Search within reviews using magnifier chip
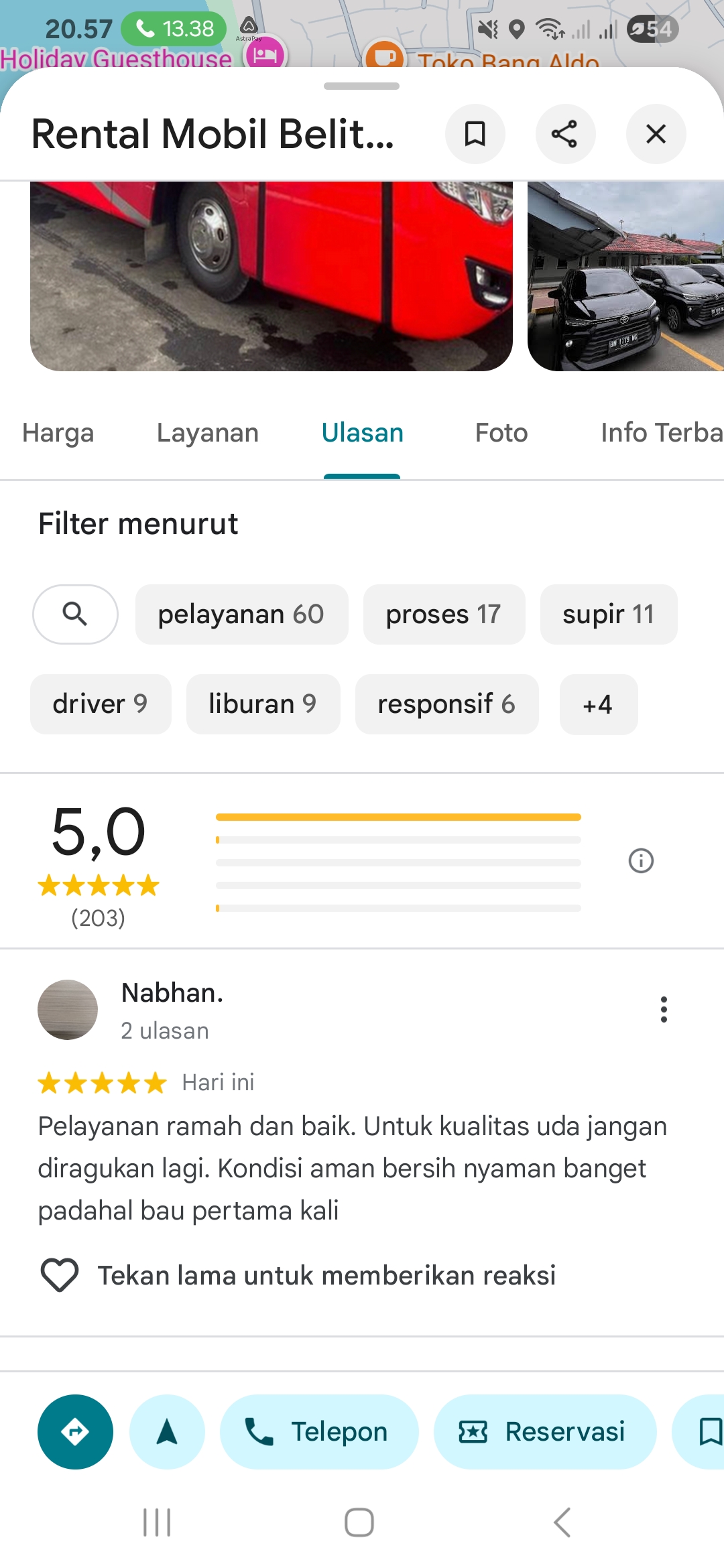The height and width of the screenshot is (1568, 724). [75, 614]
